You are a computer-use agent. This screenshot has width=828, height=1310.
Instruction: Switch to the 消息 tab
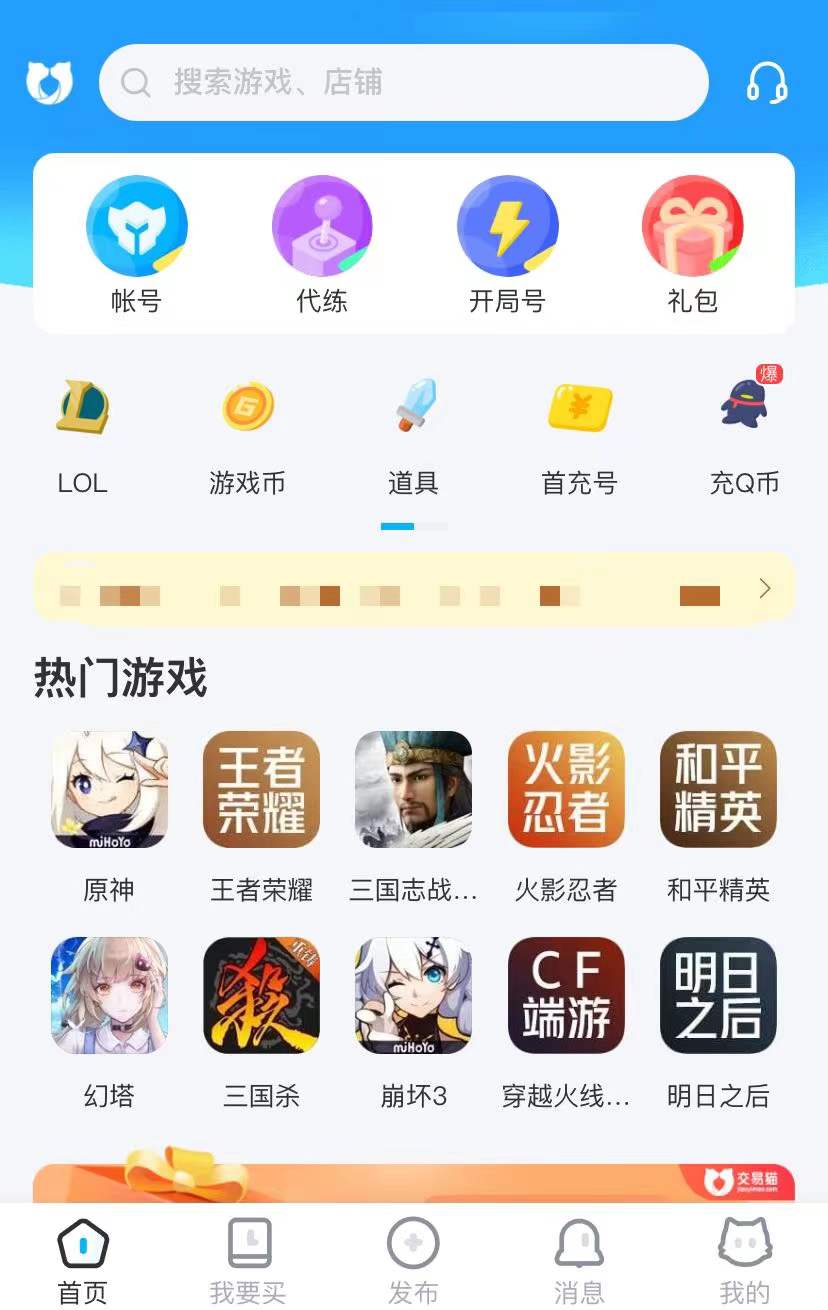click(579, 1262)
